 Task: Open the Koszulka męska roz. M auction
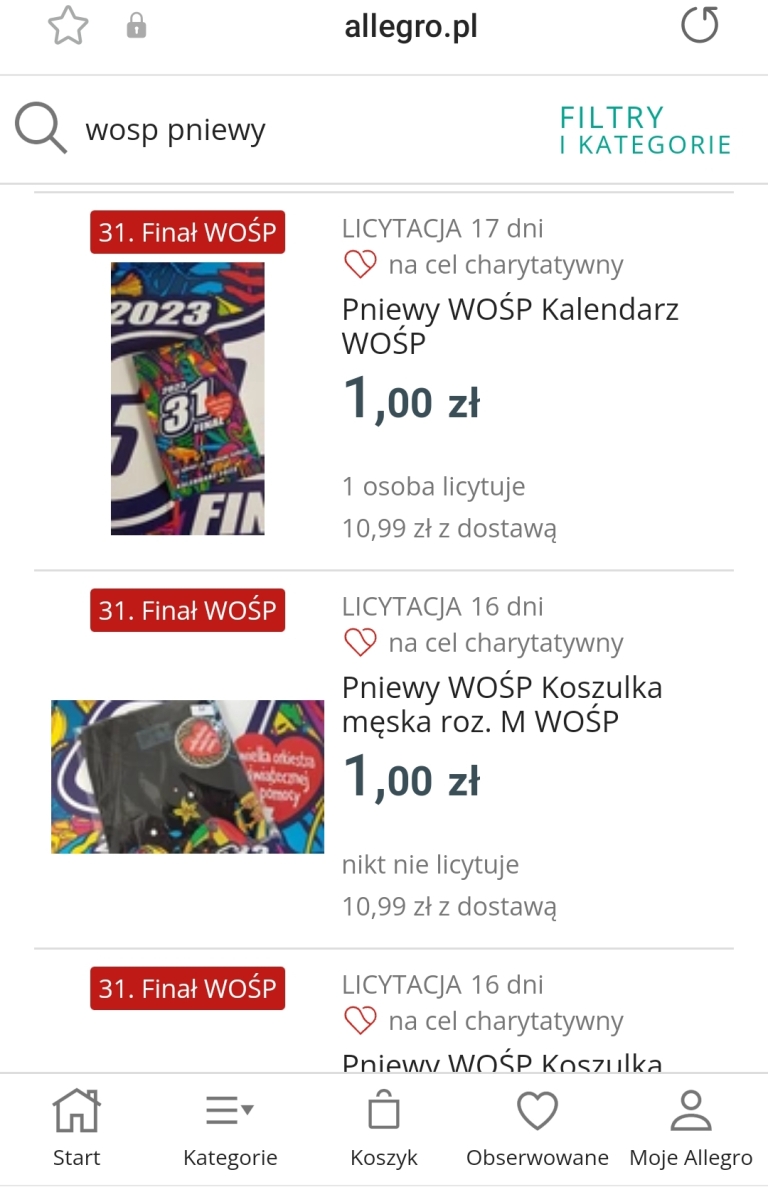502,703
